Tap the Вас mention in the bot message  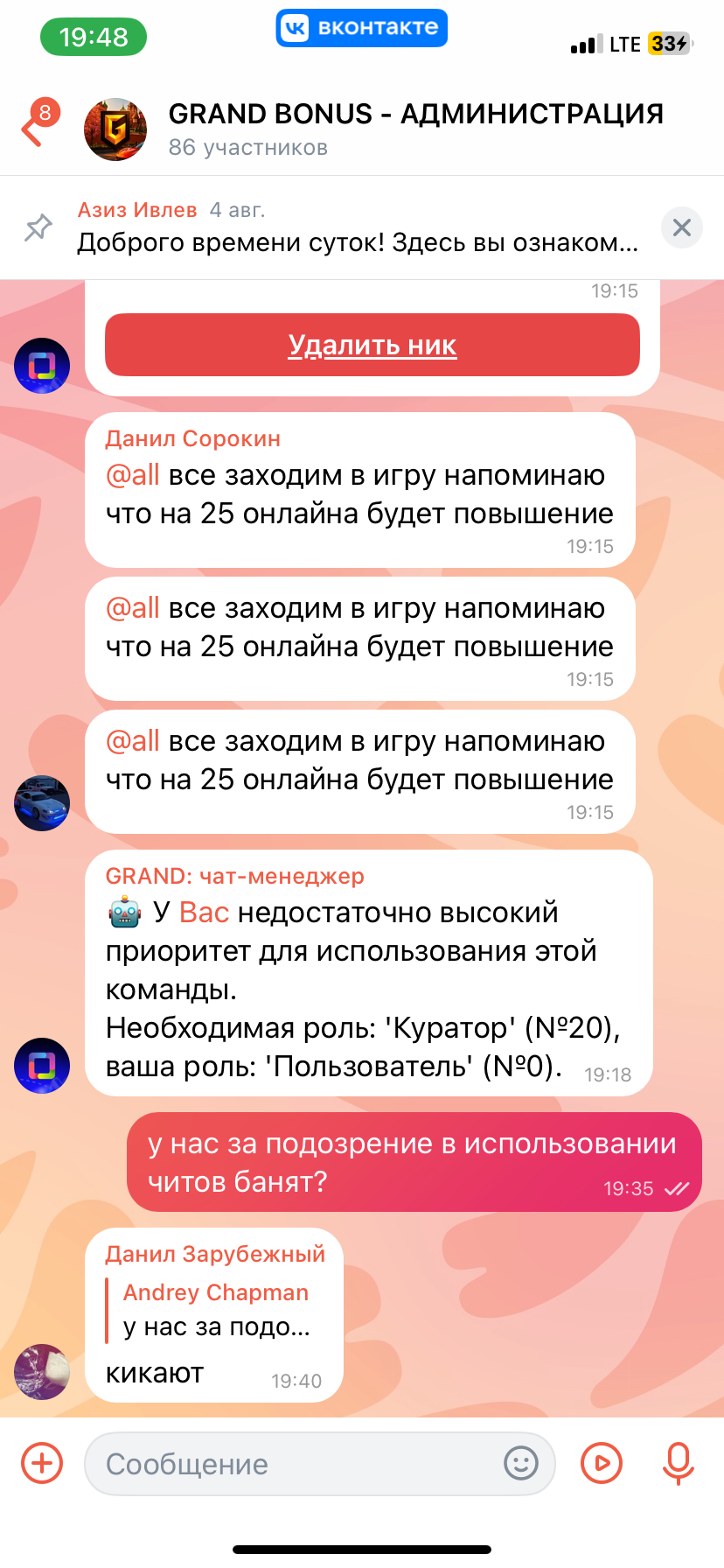point(204,913)
